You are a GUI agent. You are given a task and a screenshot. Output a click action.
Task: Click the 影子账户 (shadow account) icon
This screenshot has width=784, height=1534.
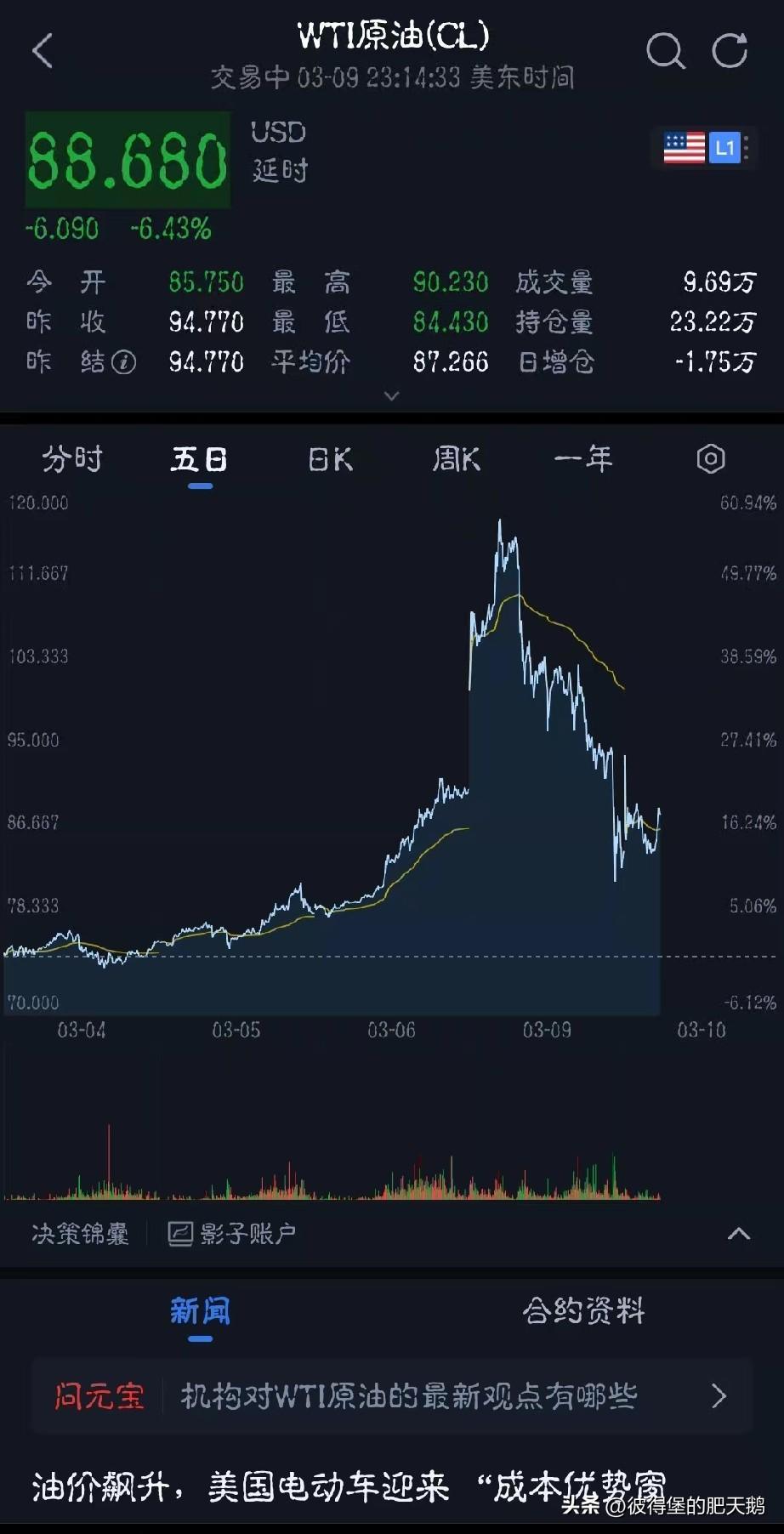click(x=181, y=1235)
